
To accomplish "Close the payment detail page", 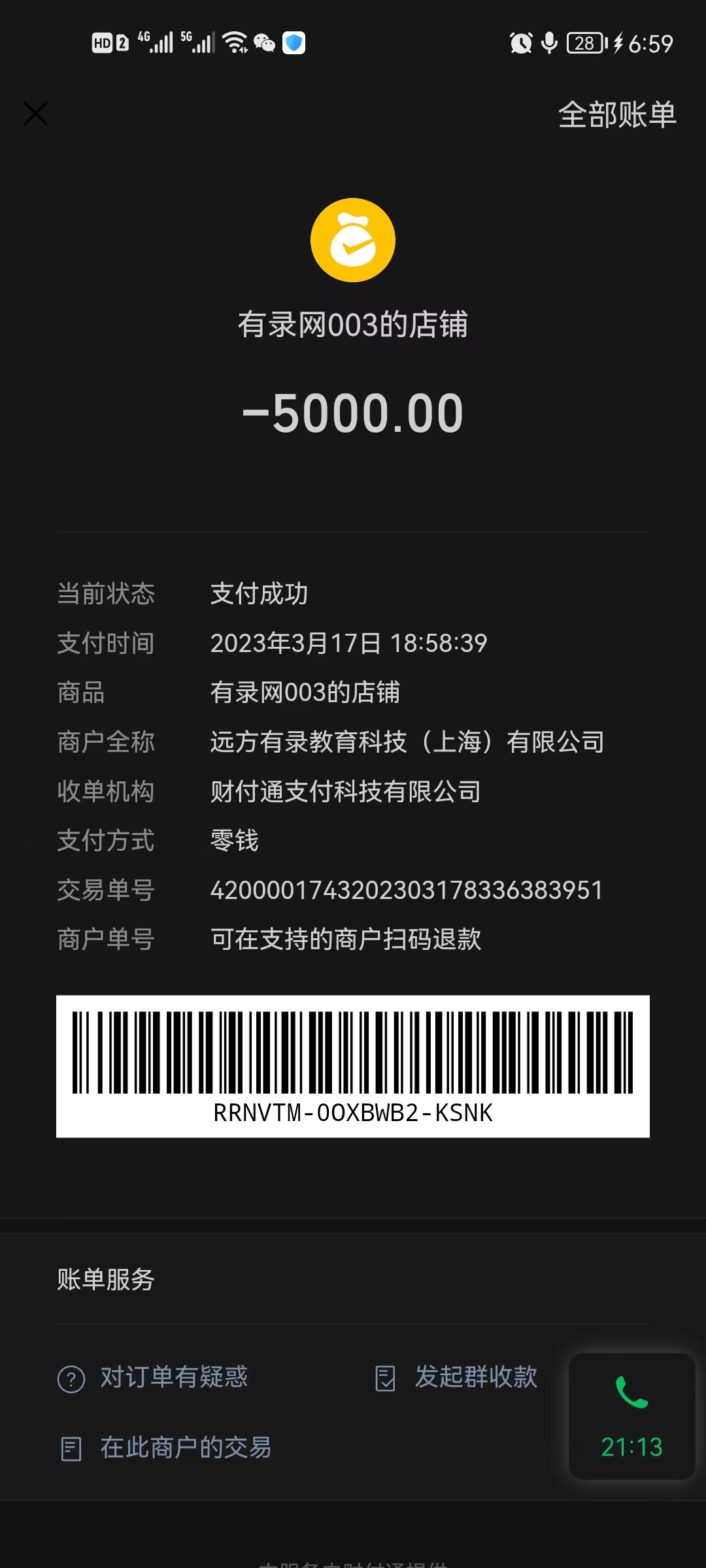I will (x=36, y=114).
